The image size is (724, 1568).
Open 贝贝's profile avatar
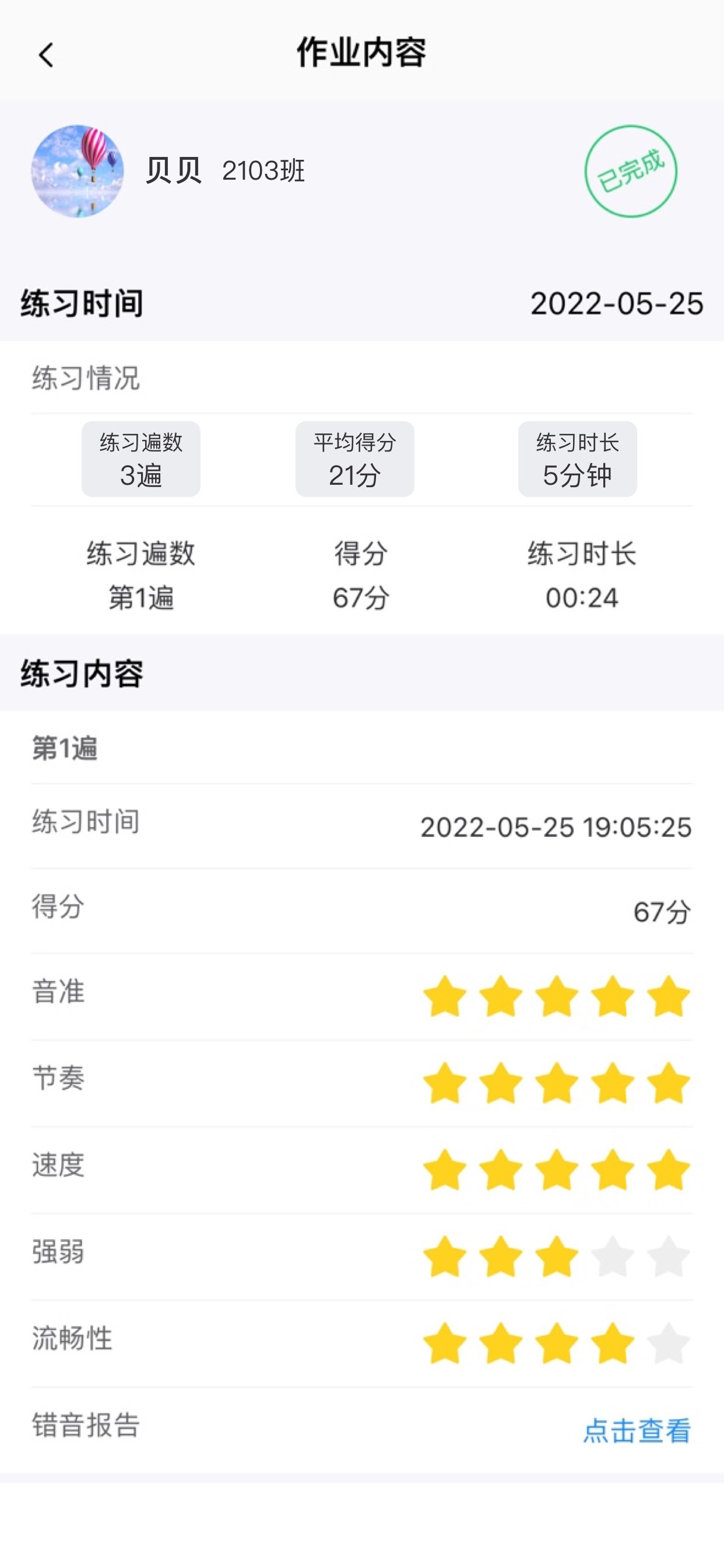[78, 171]
